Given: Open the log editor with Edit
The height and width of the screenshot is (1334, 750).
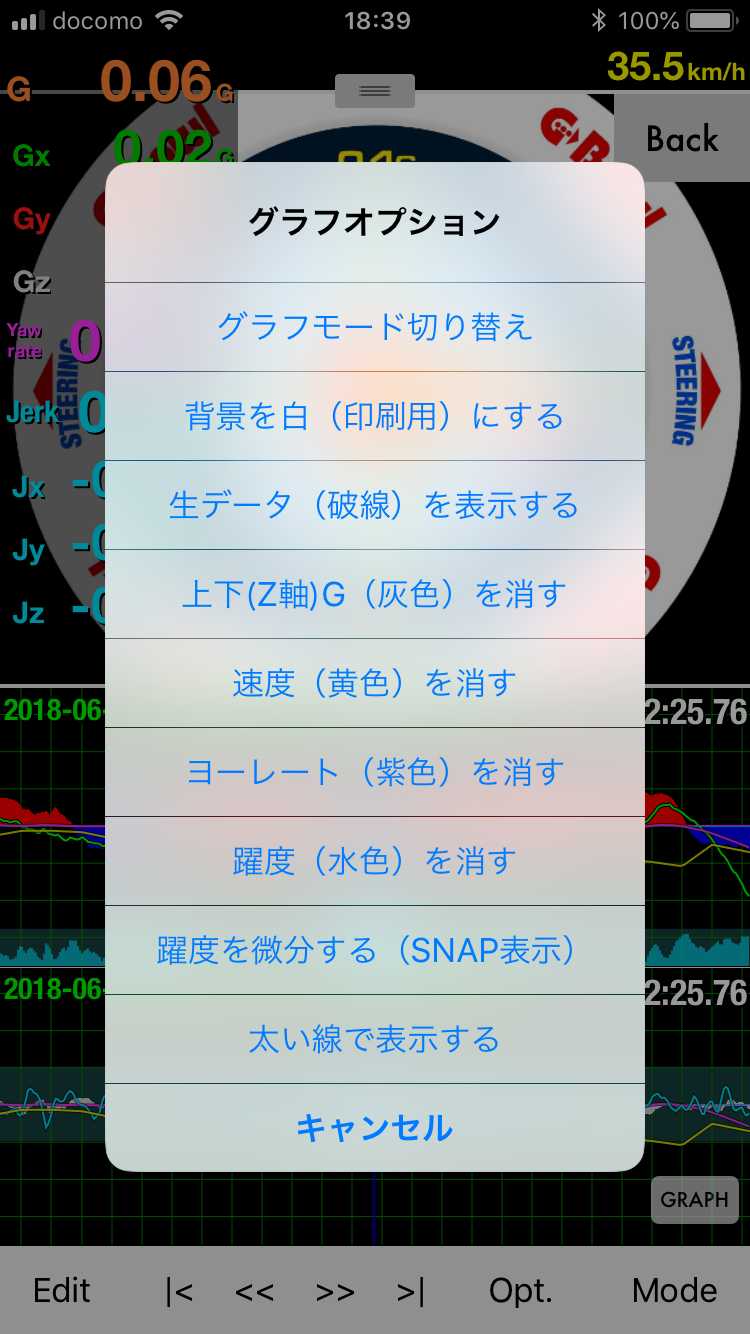Looking at the screenshot, I should pos(61,1291).
